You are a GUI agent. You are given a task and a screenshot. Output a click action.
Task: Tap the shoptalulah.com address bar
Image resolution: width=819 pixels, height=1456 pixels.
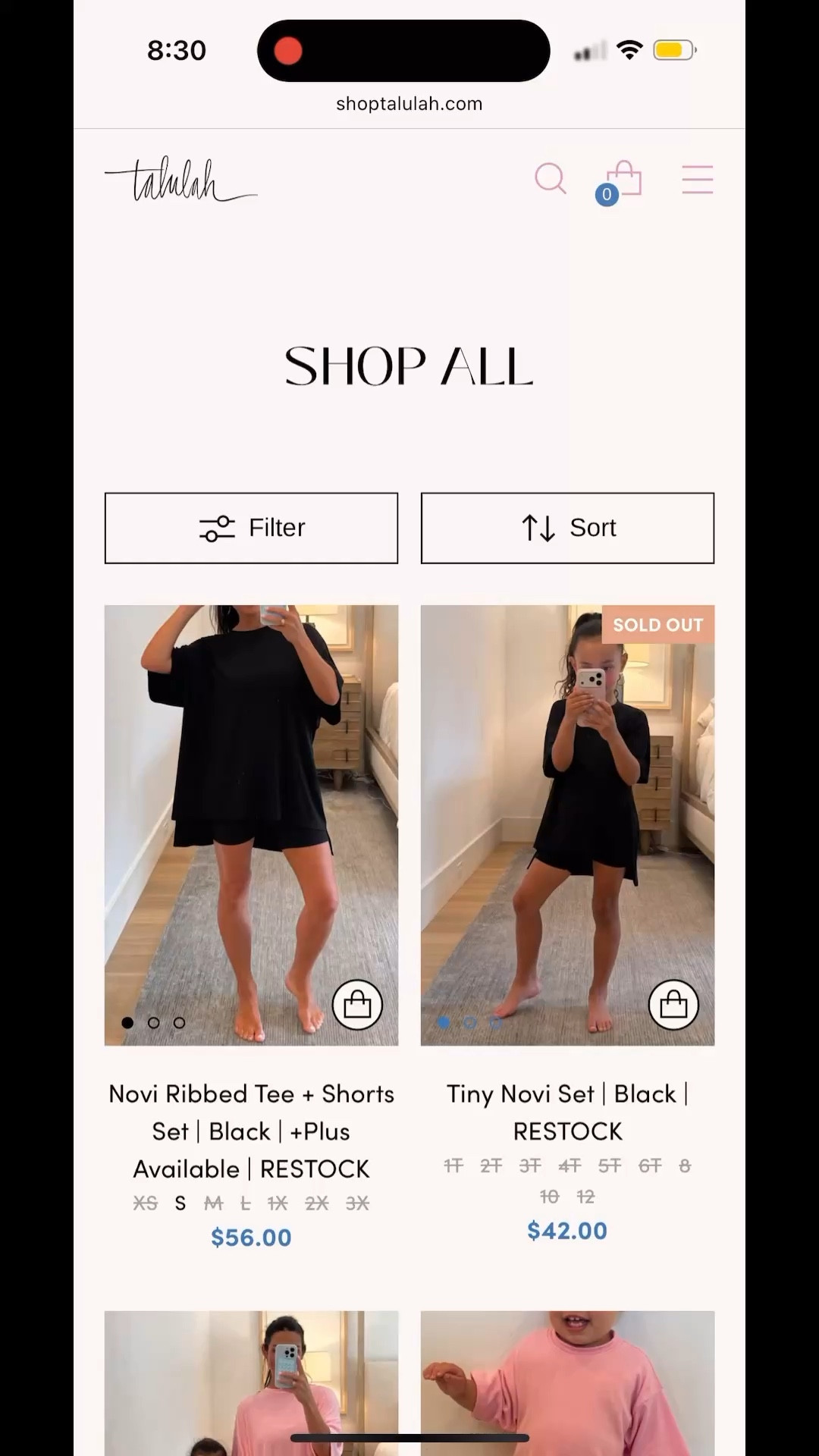pos(409,104)
